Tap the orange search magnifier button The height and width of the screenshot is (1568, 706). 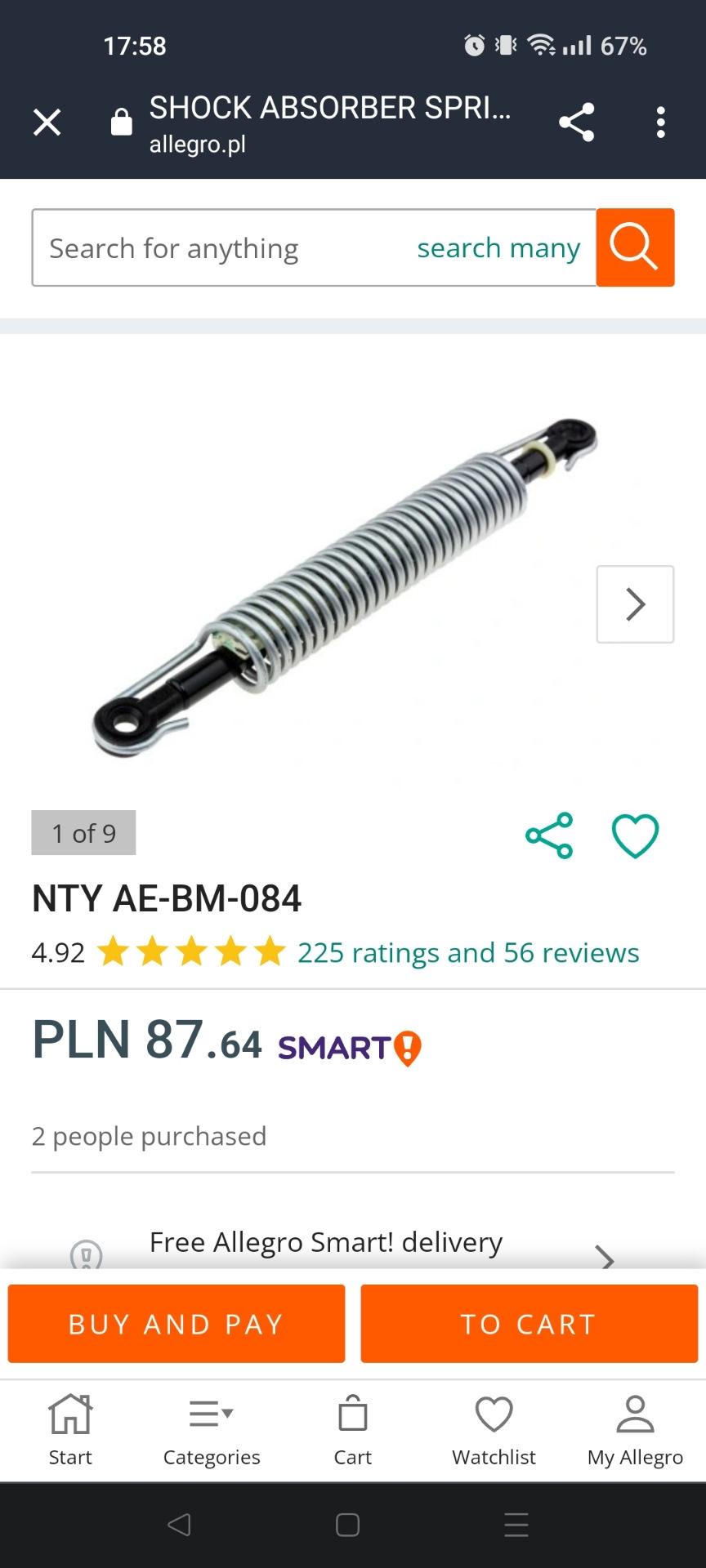(x=635, y=247)
